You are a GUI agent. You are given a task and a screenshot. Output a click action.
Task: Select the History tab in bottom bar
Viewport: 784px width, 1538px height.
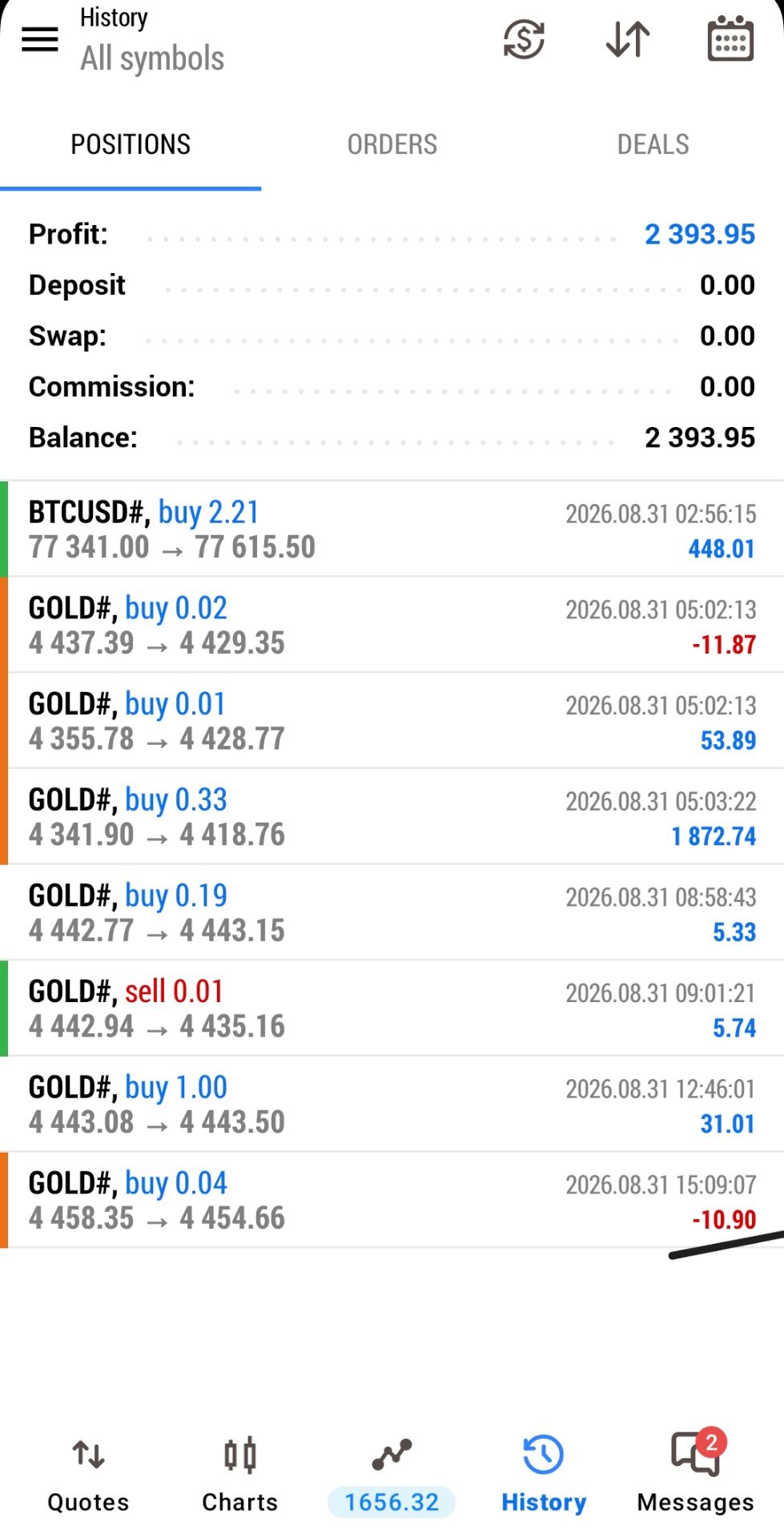(544, 1476)
